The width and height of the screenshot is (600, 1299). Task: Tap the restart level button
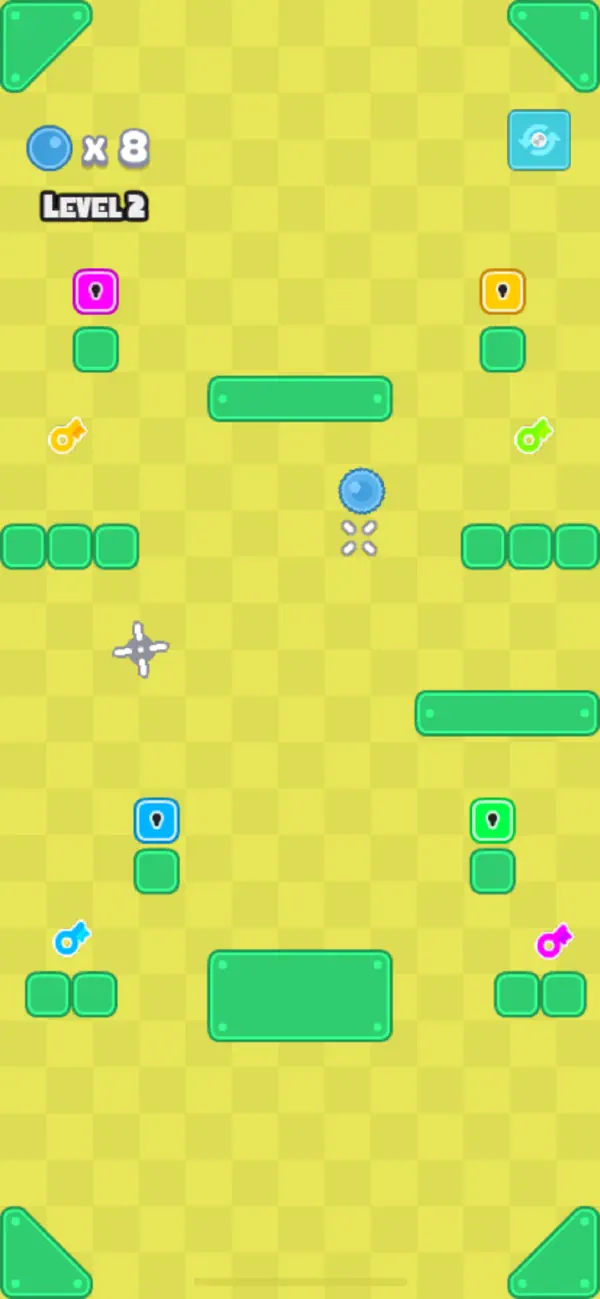coord(539,140)
